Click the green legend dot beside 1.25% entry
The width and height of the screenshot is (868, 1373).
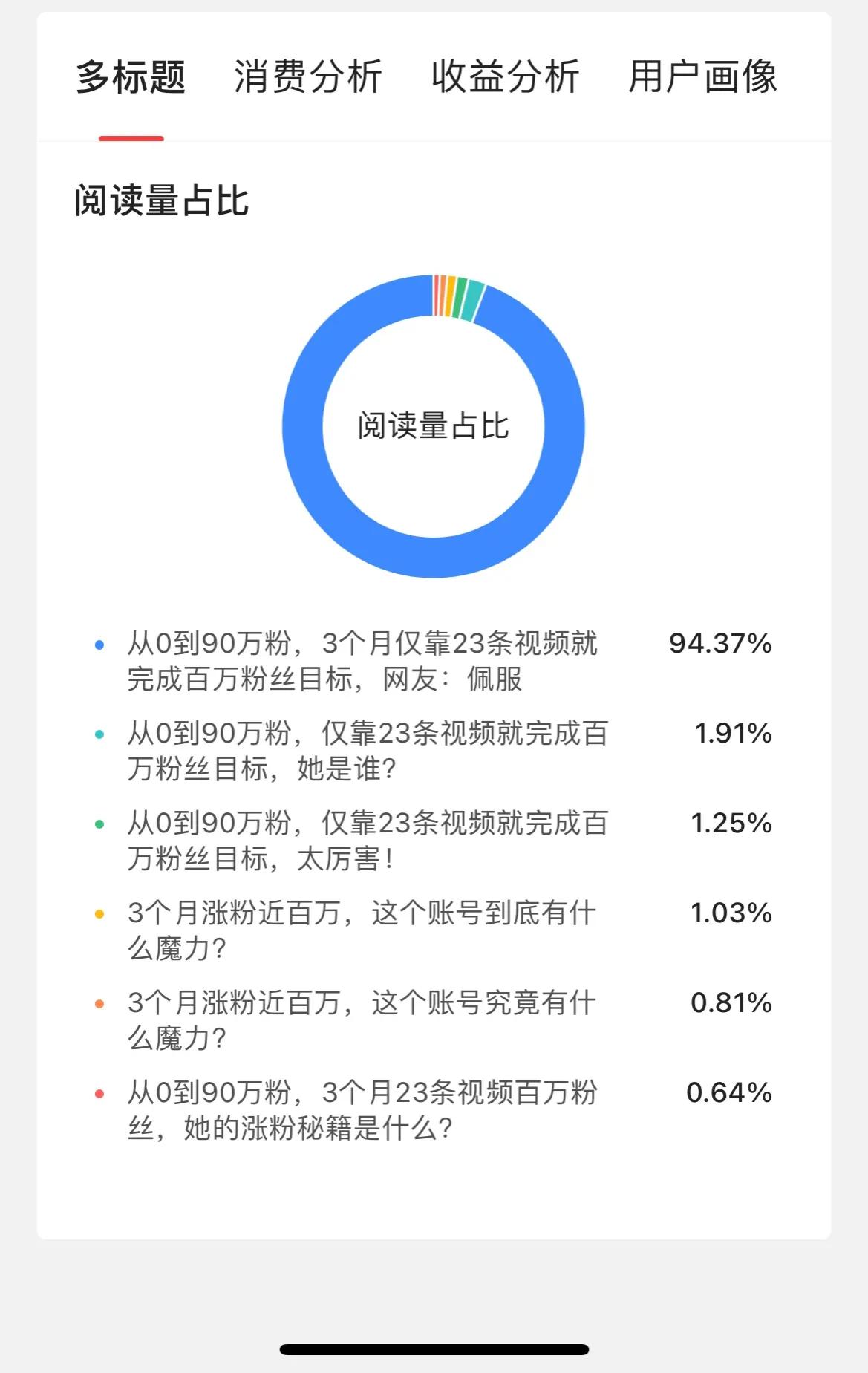(99, 824)
